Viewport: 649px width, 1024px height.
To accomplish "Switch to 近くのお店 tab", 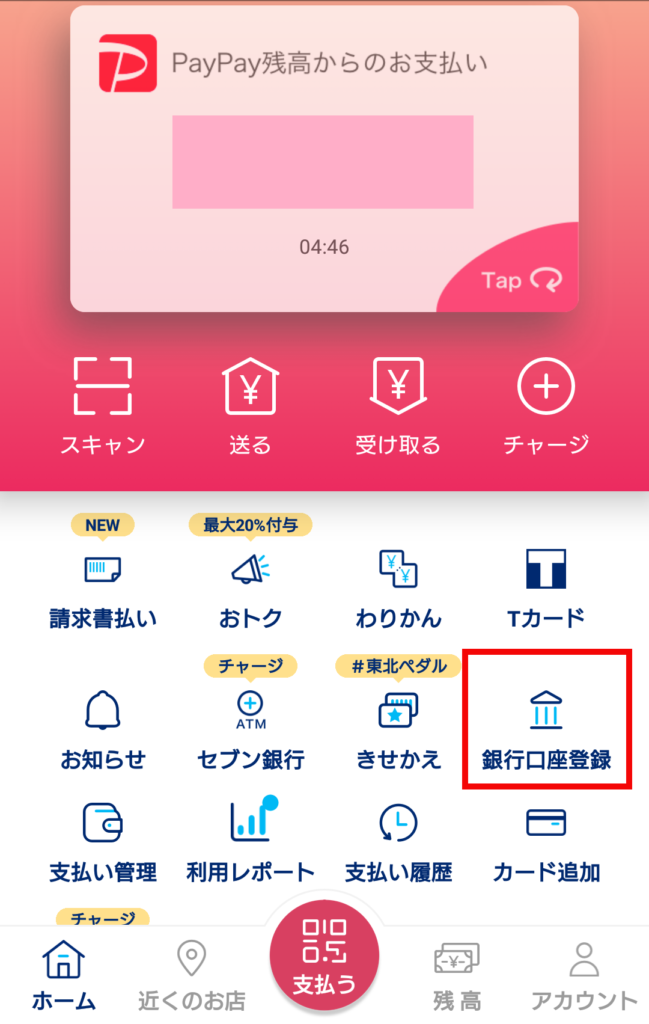I will coord(191,975).
